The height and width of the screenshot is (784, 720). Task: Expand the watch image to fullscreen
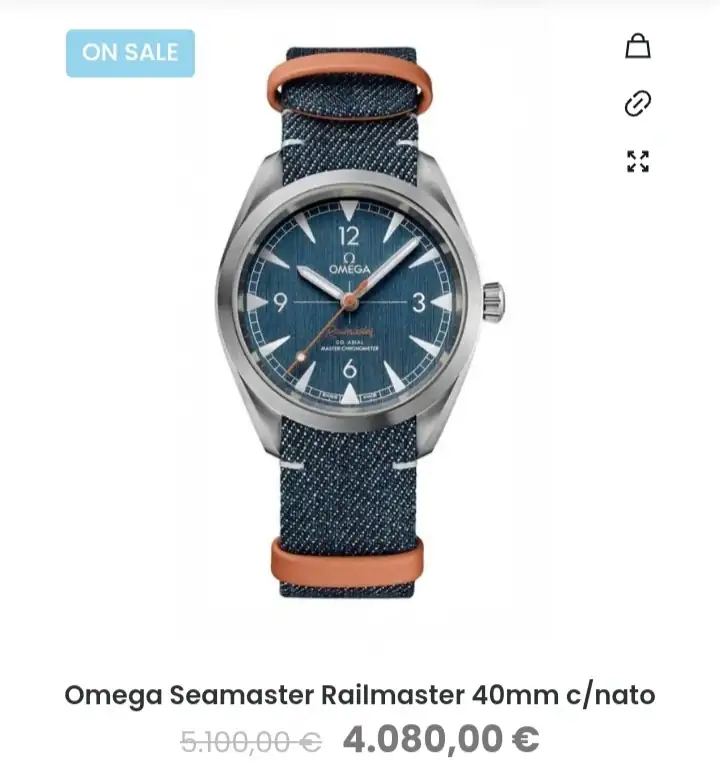coord(638,162)
